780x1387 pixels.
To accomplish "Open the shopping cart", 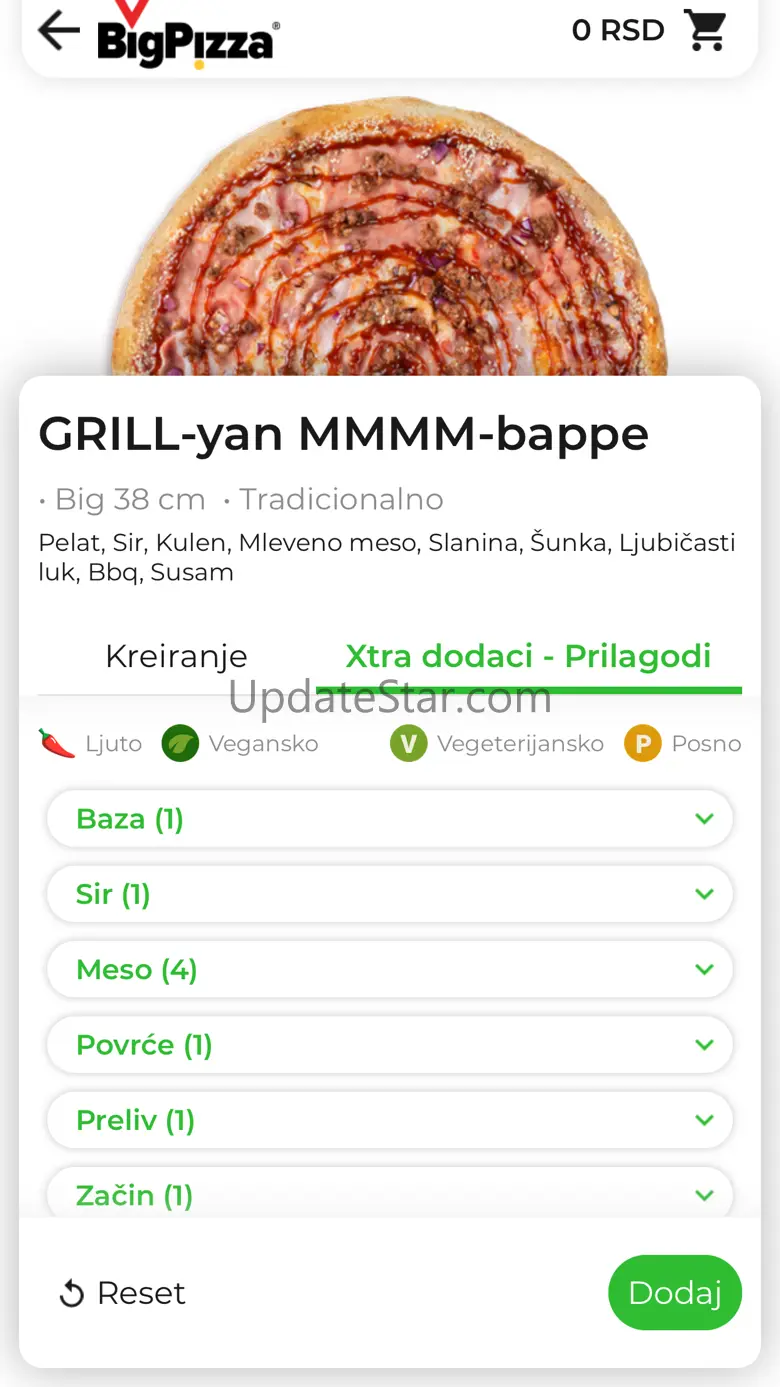I will click(705, 30).
